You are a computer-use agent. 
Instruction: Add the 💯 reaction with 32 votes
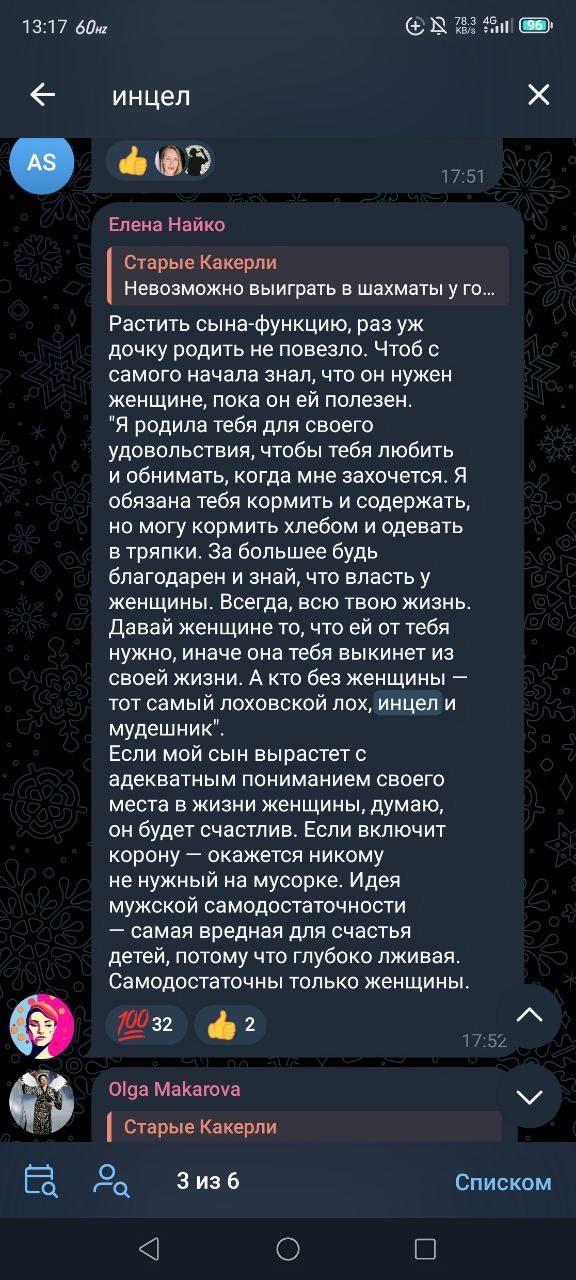pos(147,1024)
